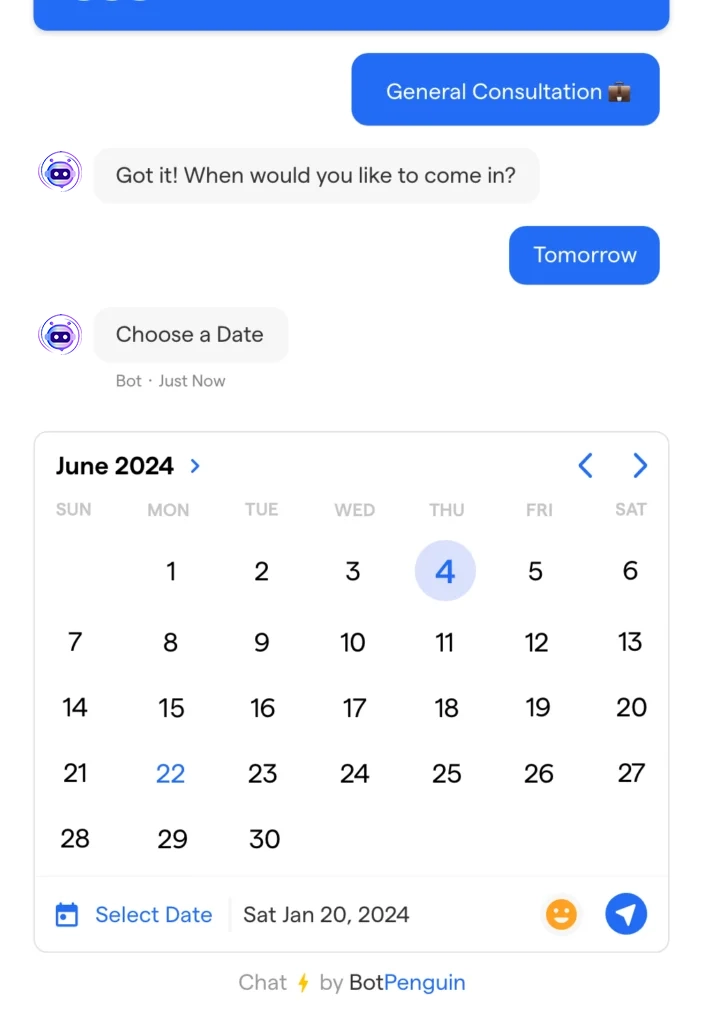Go to the next month
Image resolution: width=703 pixels, height=1024 pixels.
point(640,465)
